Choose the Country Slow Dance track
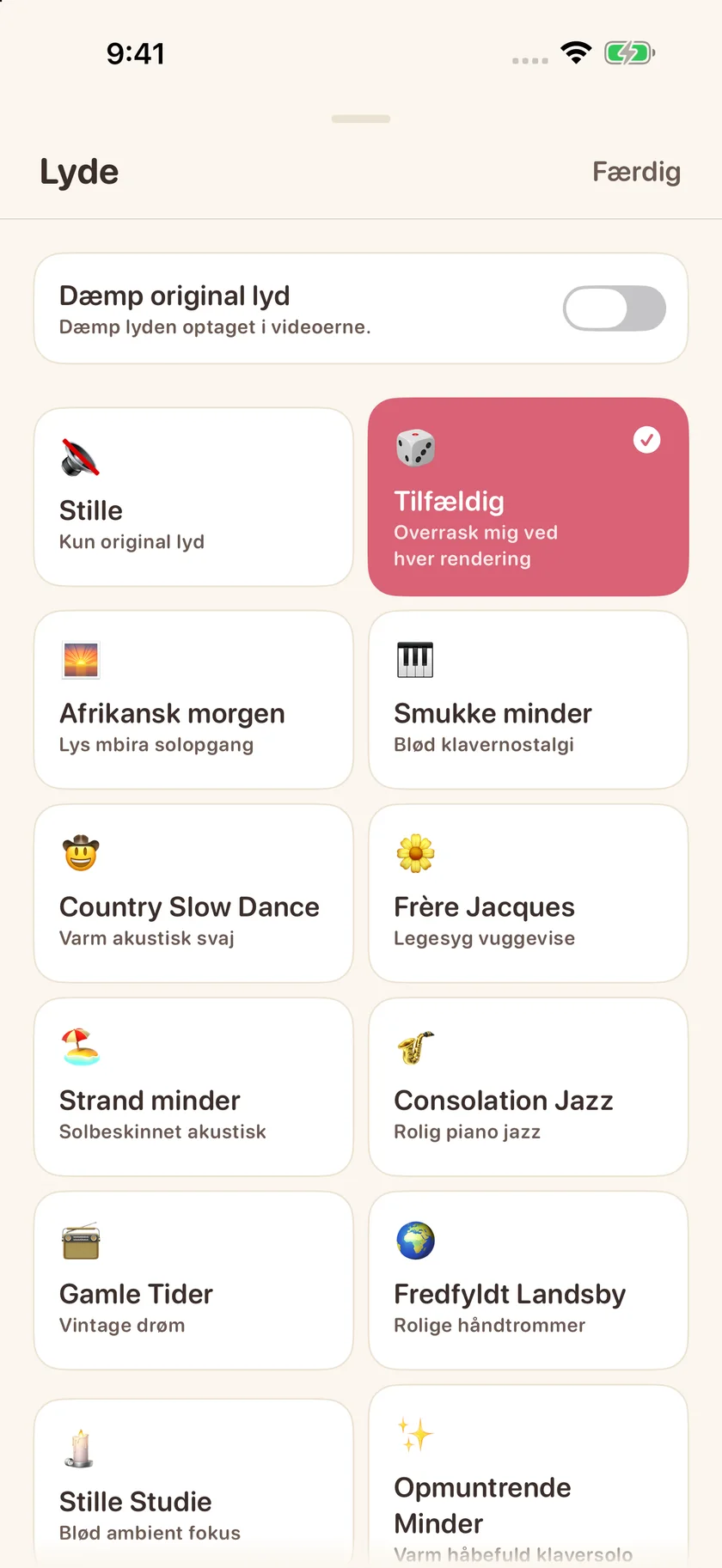The width and height of the screenshot is (722, 1568). coord(193,894)
